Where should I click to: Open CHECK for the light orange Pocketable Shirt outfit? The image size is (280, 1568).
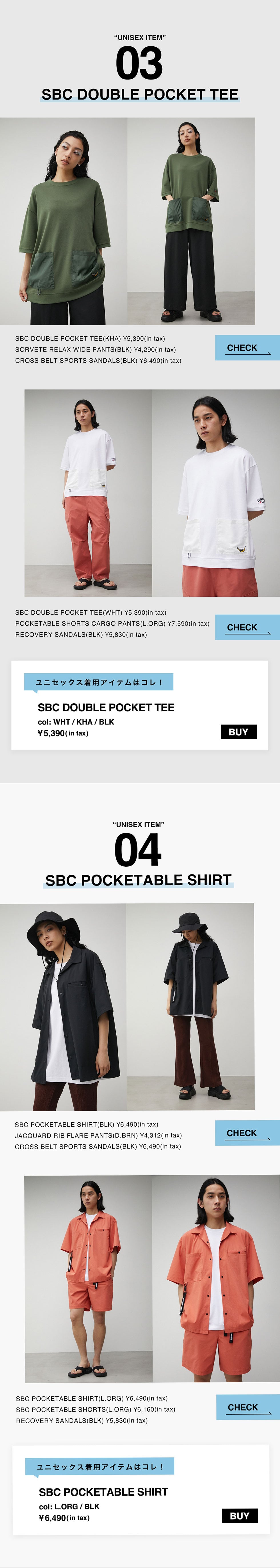pos(248,1407)
